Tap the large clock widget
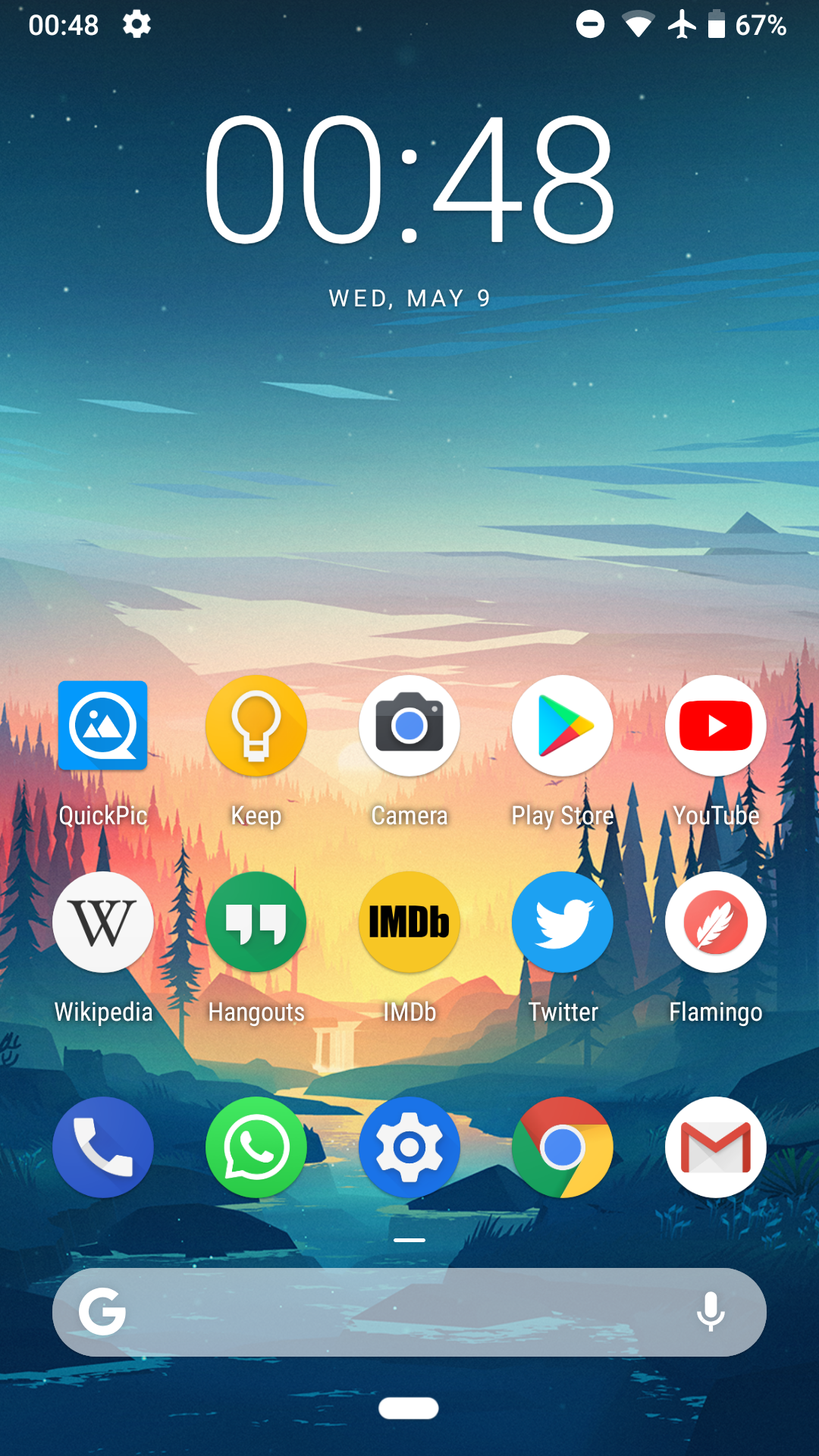 (409, 180)
